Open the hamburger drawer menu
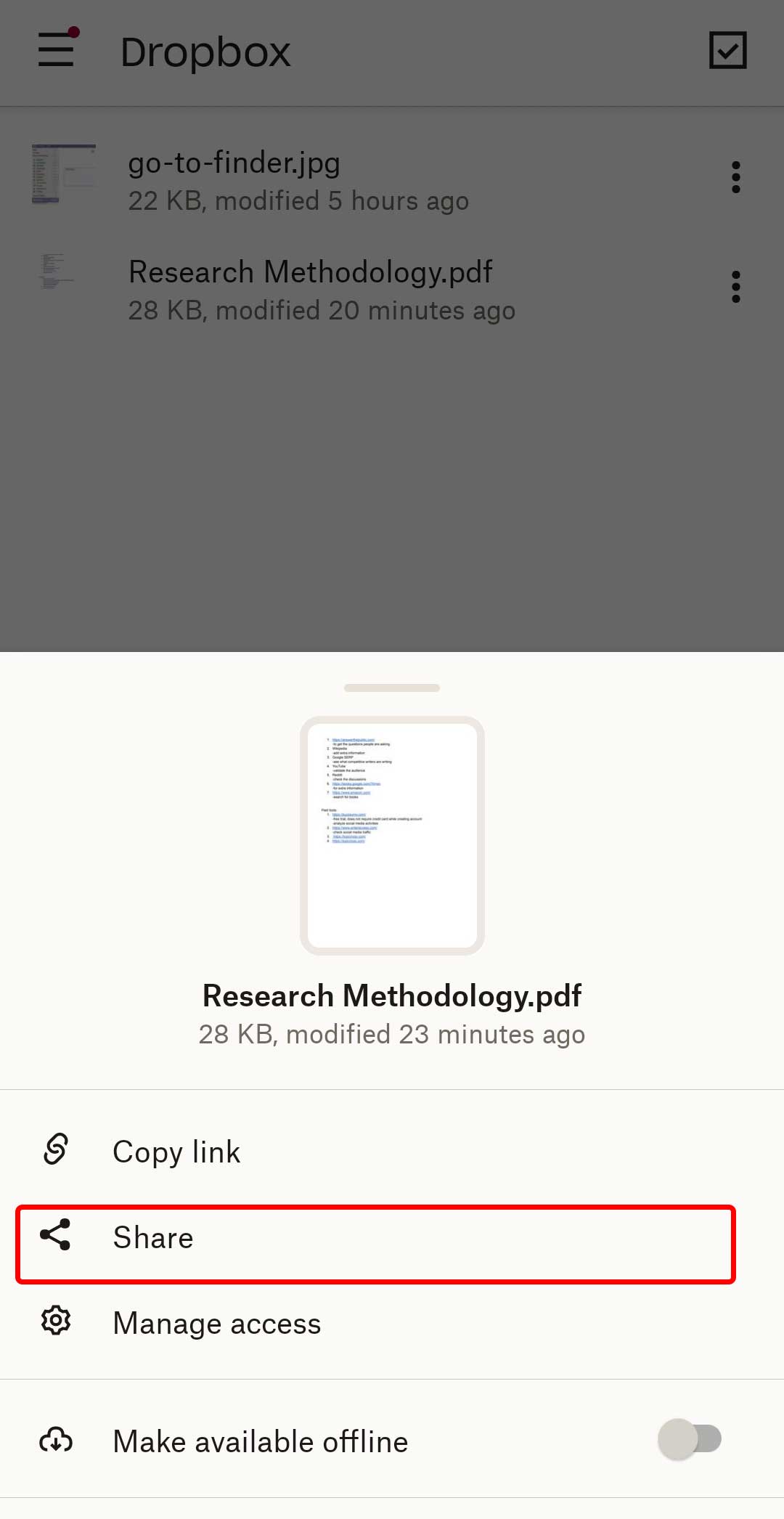 [x=57, y=50]
